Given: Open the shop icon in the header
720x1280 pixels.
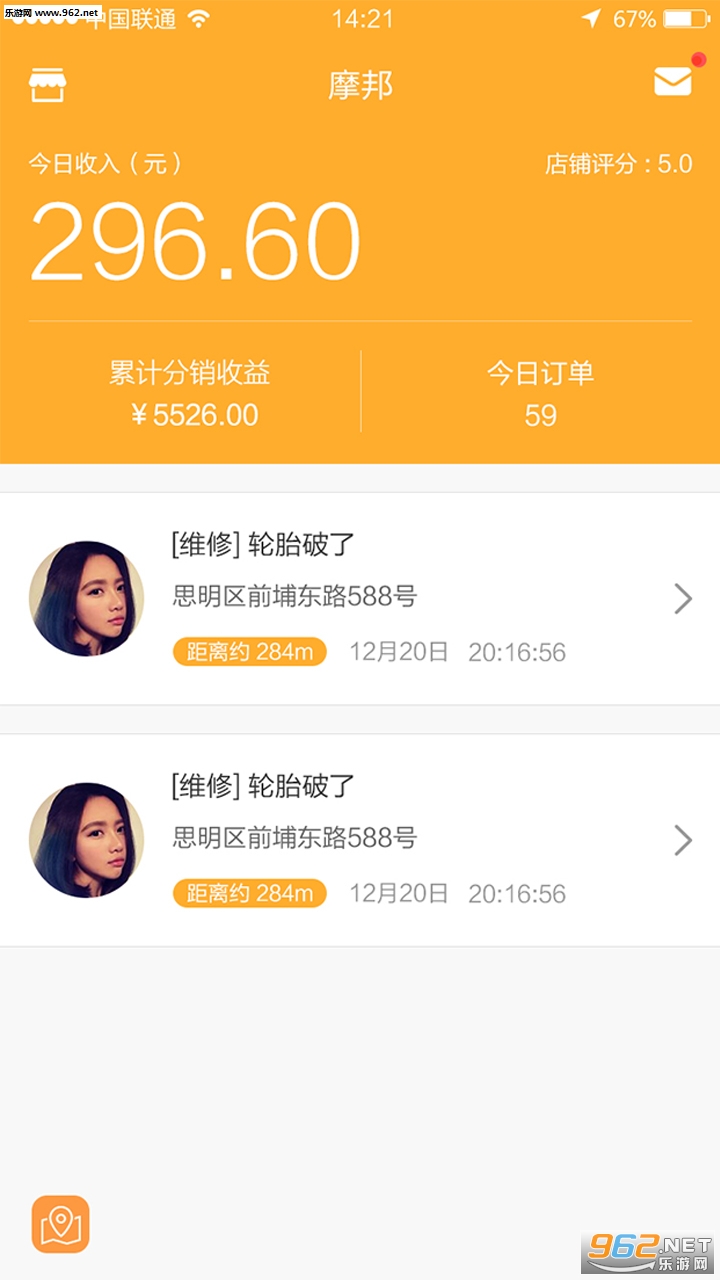Looking at the screenshot, I should coord(47,85).
